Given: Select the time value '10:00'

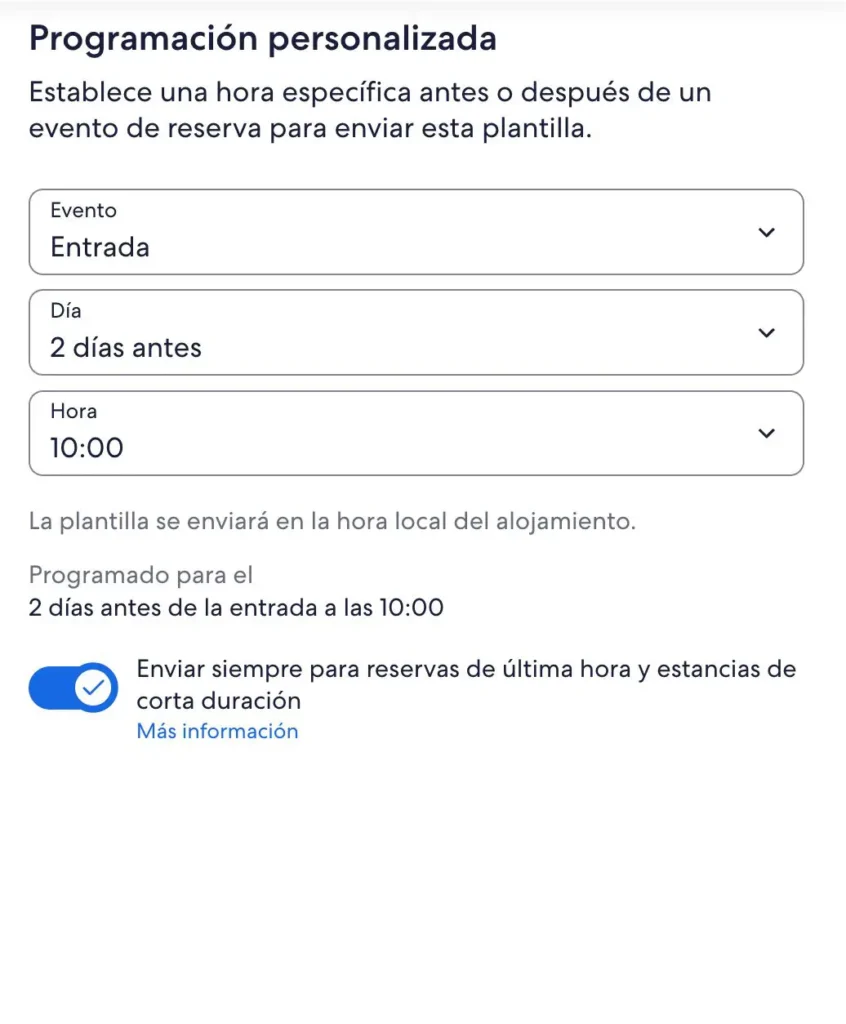Looking at the screenshot, I should point(85,447).
